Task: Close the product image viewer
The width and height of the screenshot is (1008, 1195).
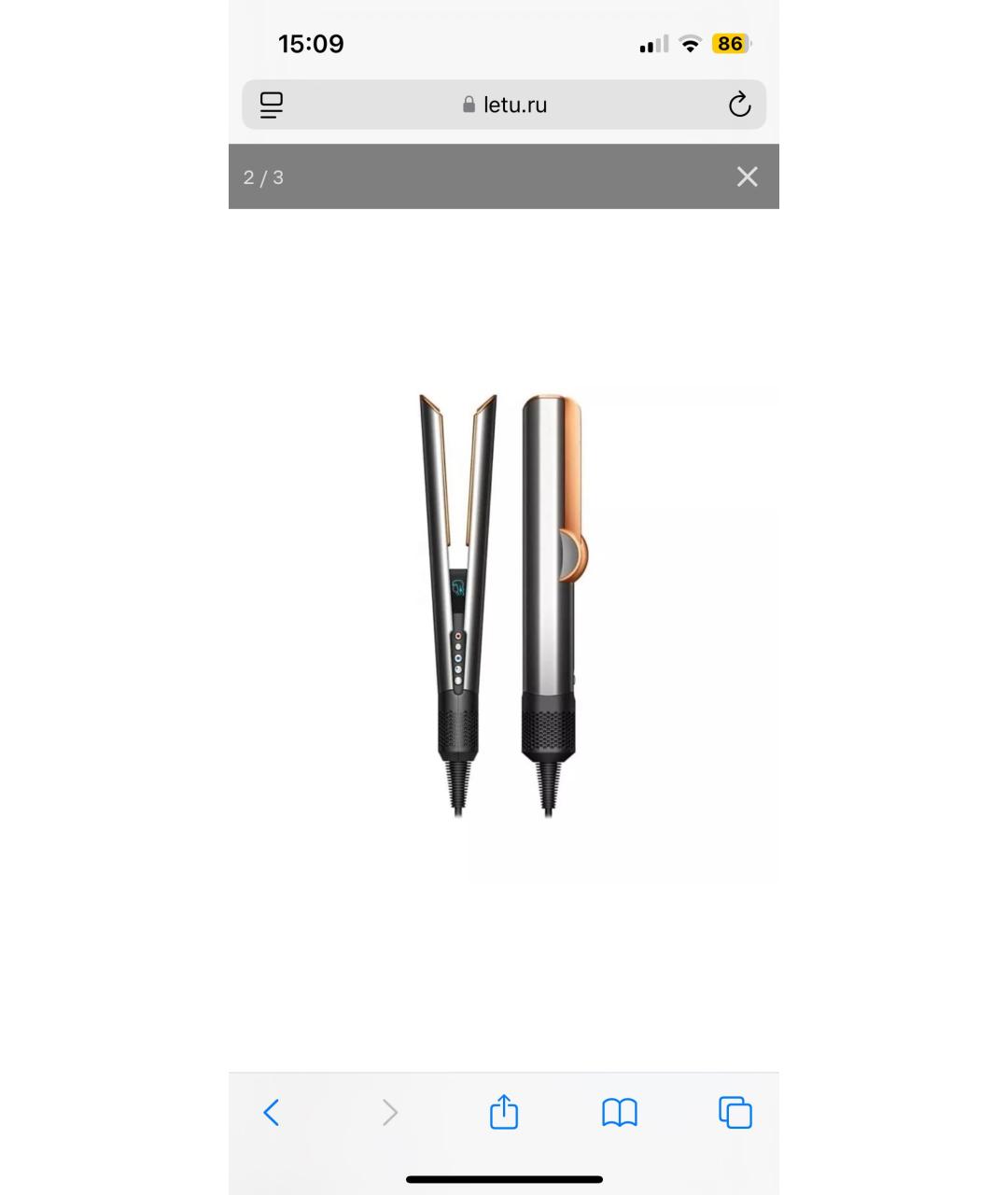Action: [747, 176]
